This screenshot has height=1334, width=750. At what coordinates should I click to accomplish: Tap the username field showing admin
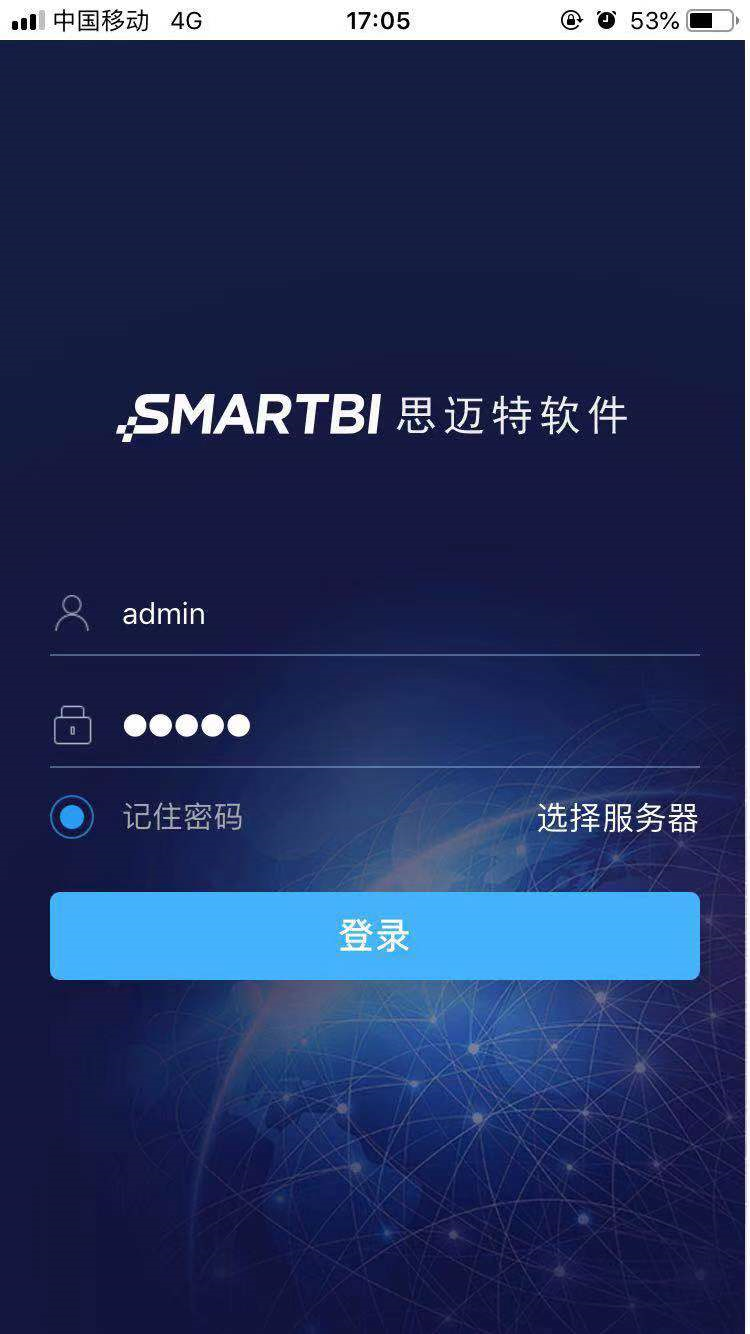[400, 613]
